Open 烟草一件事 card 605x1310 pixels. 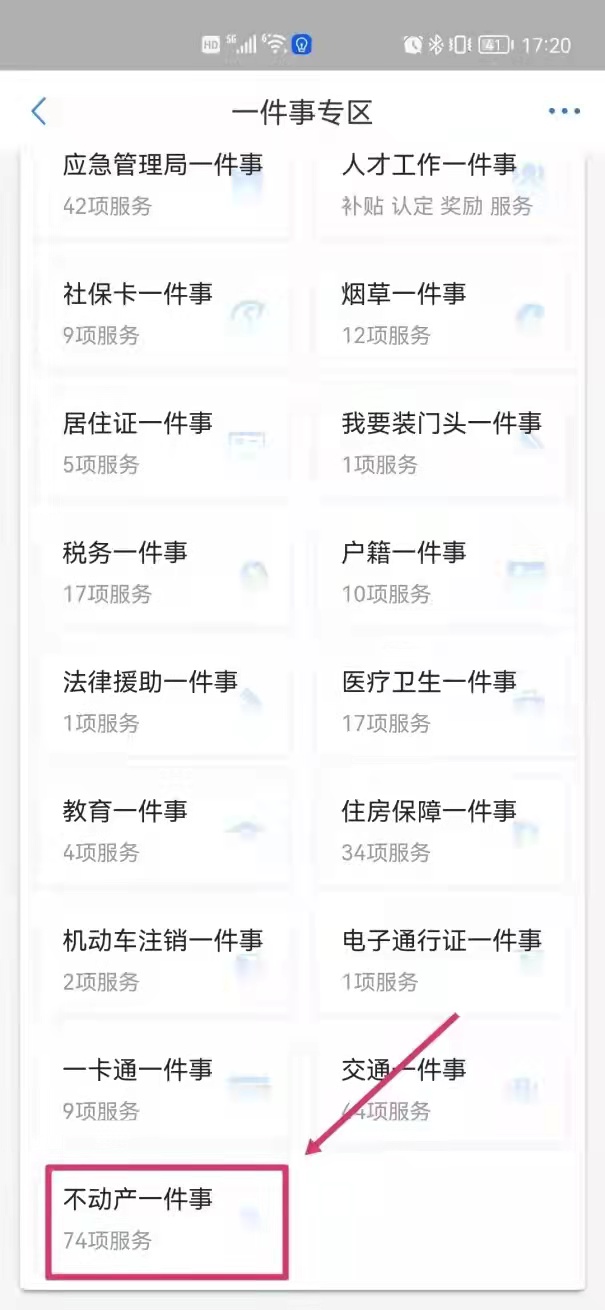point(444,313)
